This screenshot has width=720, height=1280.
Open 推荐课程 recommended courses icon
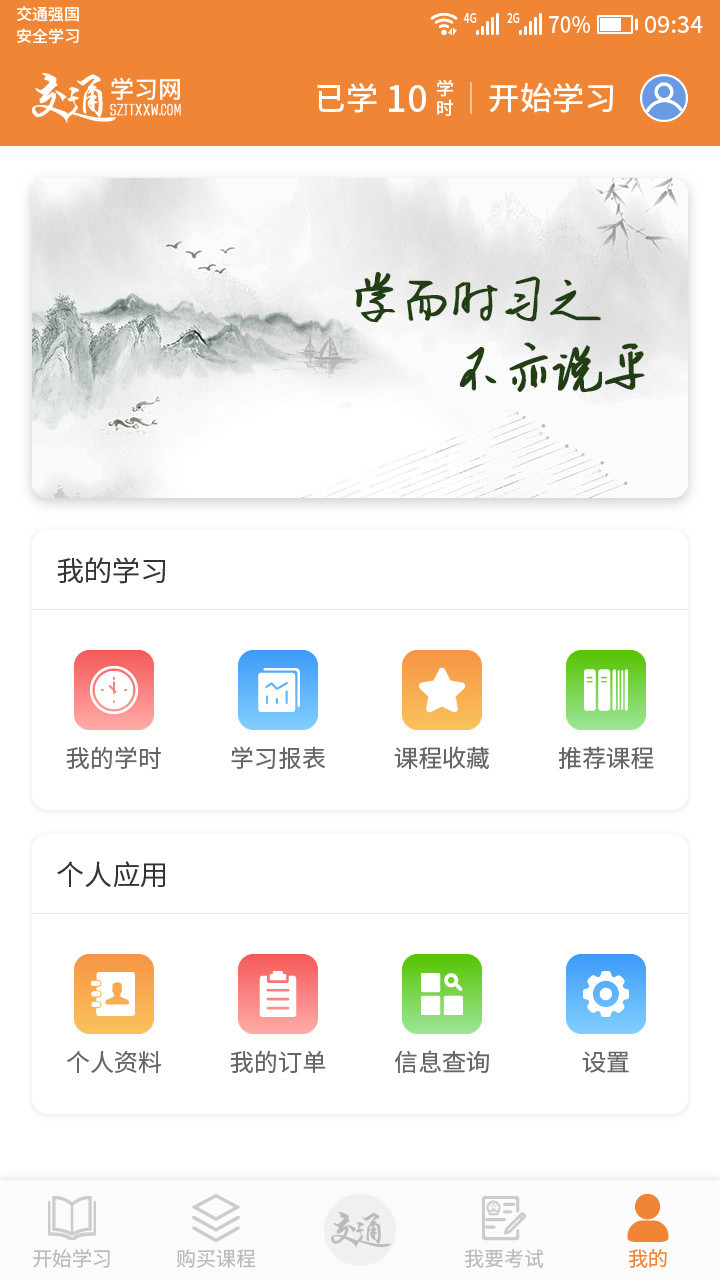606,690
